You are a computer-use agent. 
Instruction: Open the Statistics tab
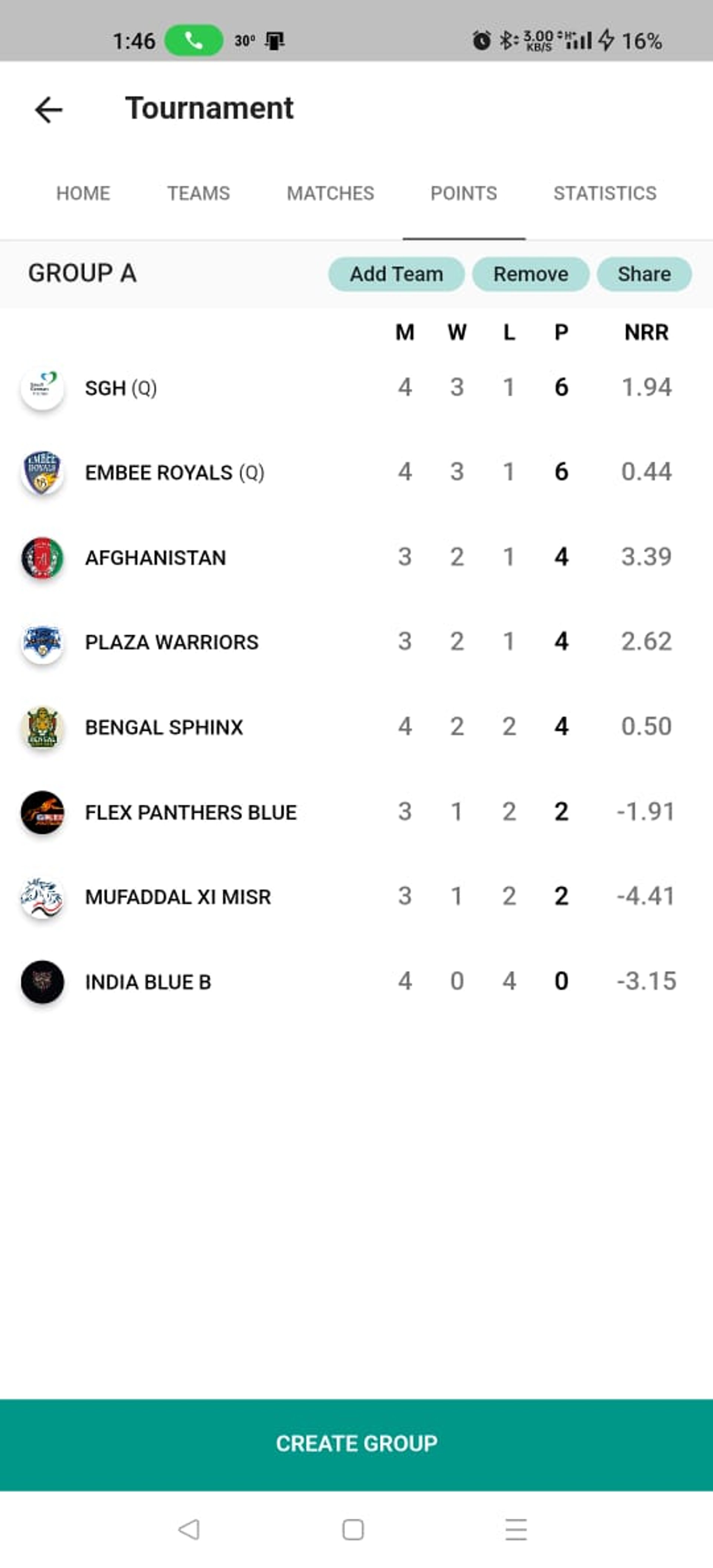[605, 193]
